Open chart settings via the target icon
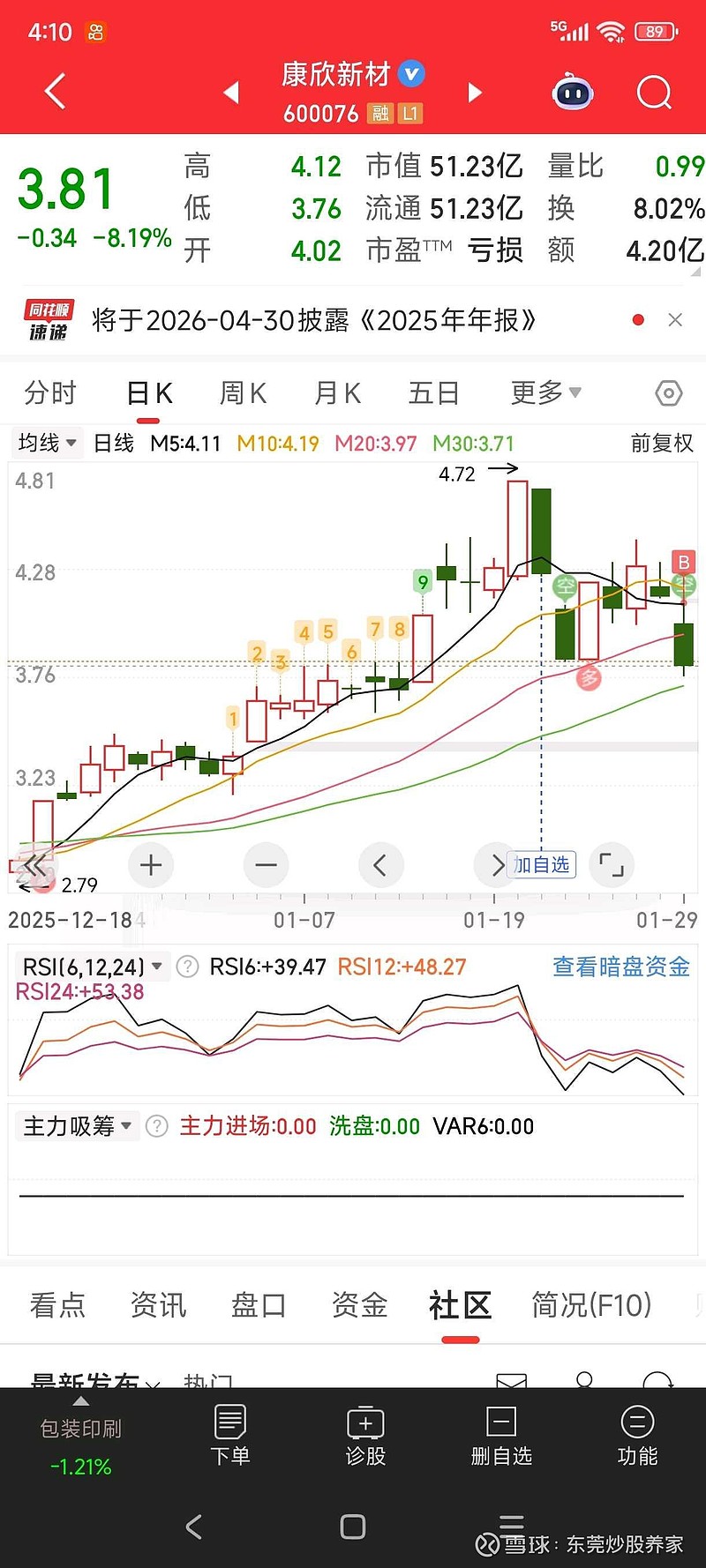The height and width of the screenshot is (1568, 706). (x=668, y=393)
